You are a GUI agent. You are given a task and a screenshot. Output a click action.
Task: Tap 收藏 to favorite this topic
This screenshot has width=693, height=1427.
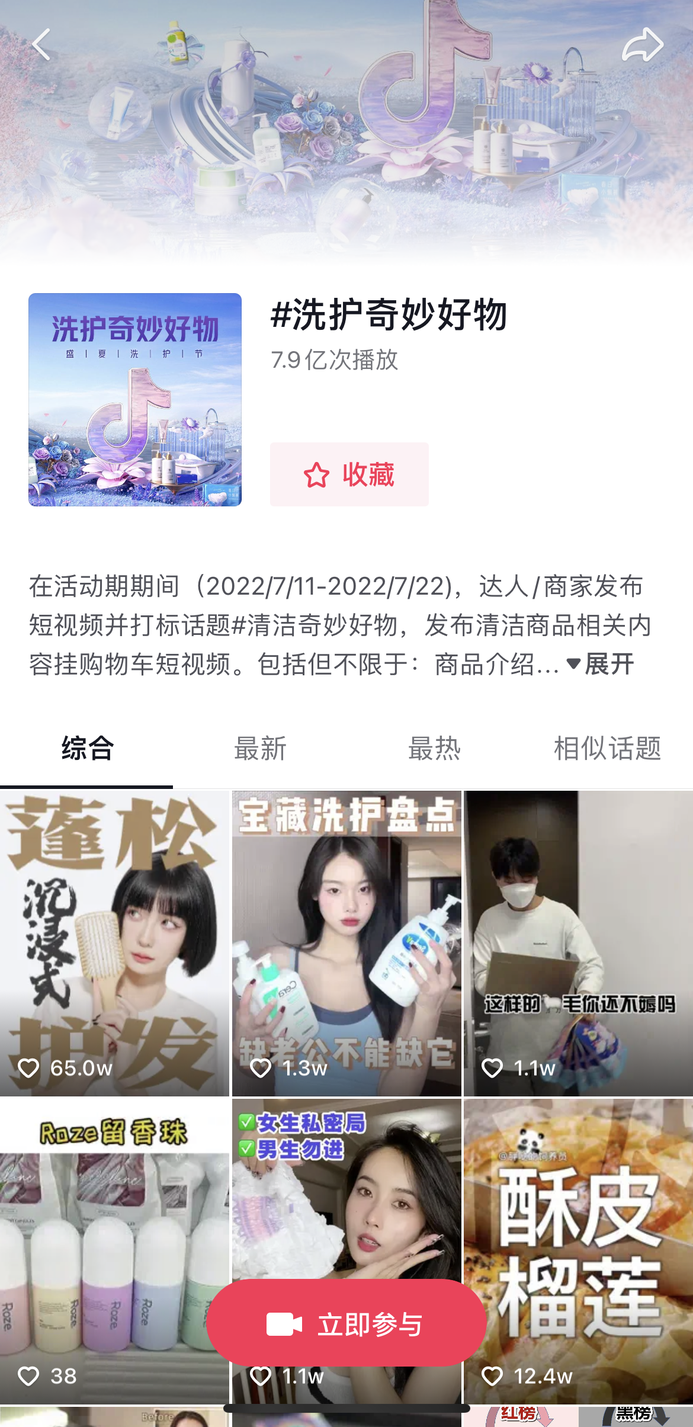point(349,474)
